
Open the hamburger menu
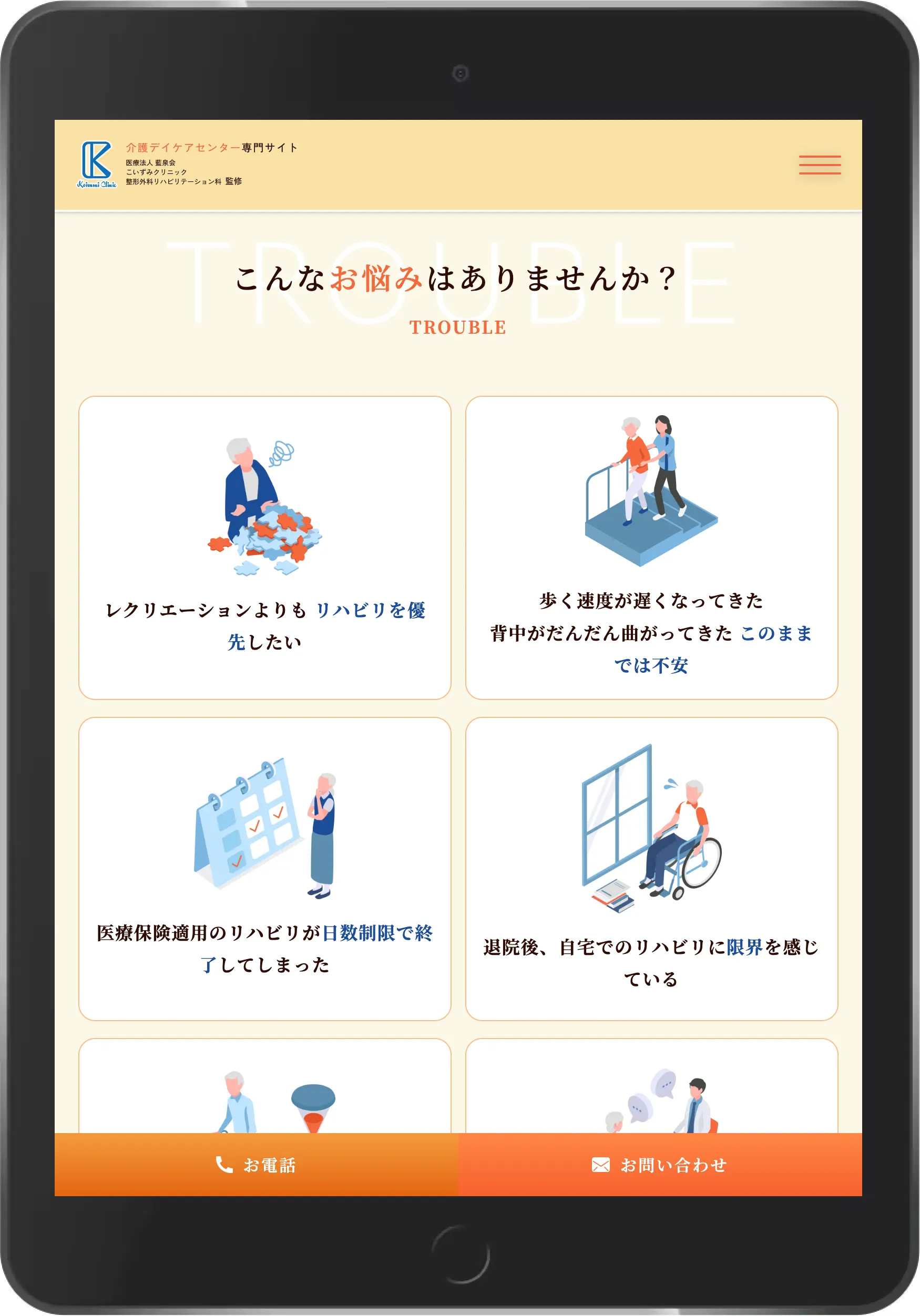pos(820,165)
